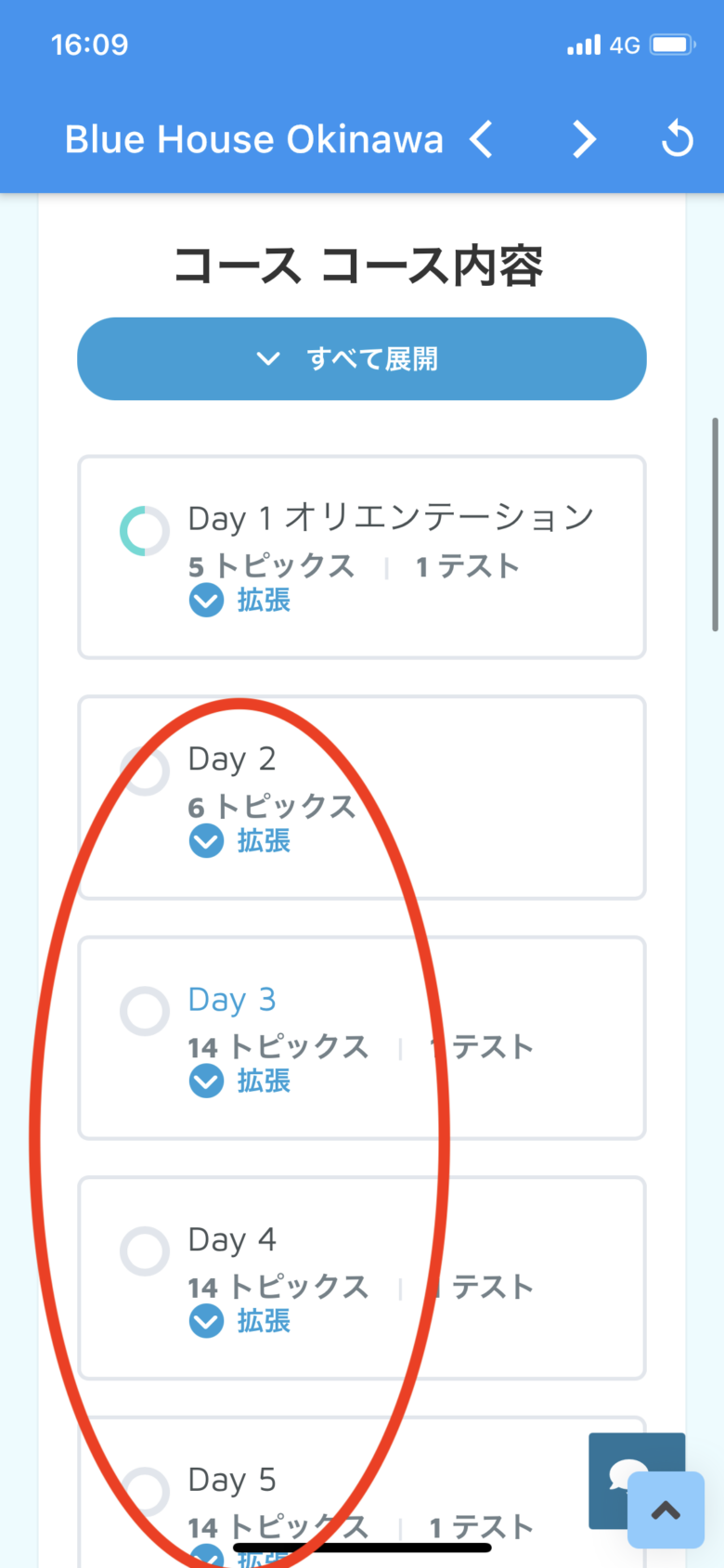Open the Day 2 lesson
724x1568 pixels.
tap(232, 759)
